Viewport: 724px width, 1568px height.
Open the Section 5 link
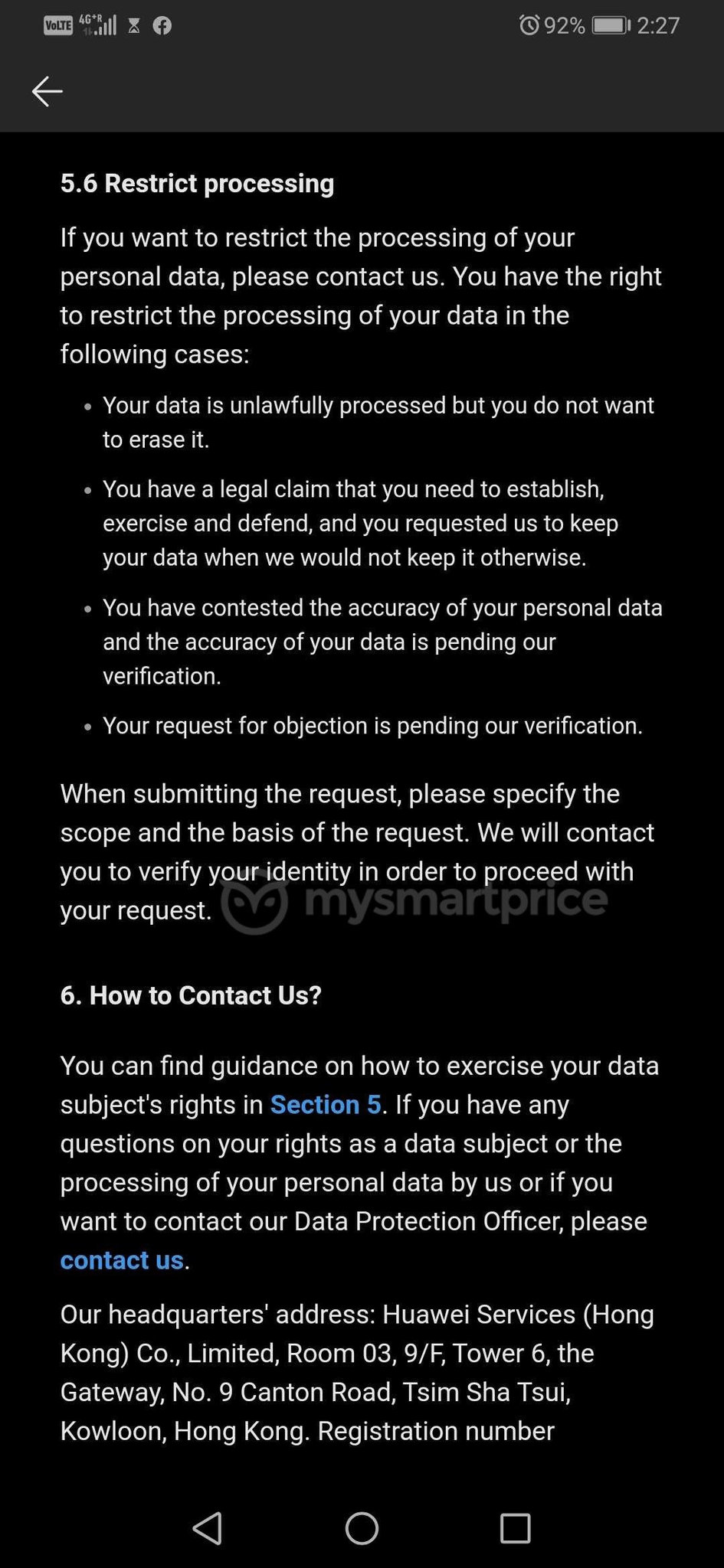(326, 1105)
